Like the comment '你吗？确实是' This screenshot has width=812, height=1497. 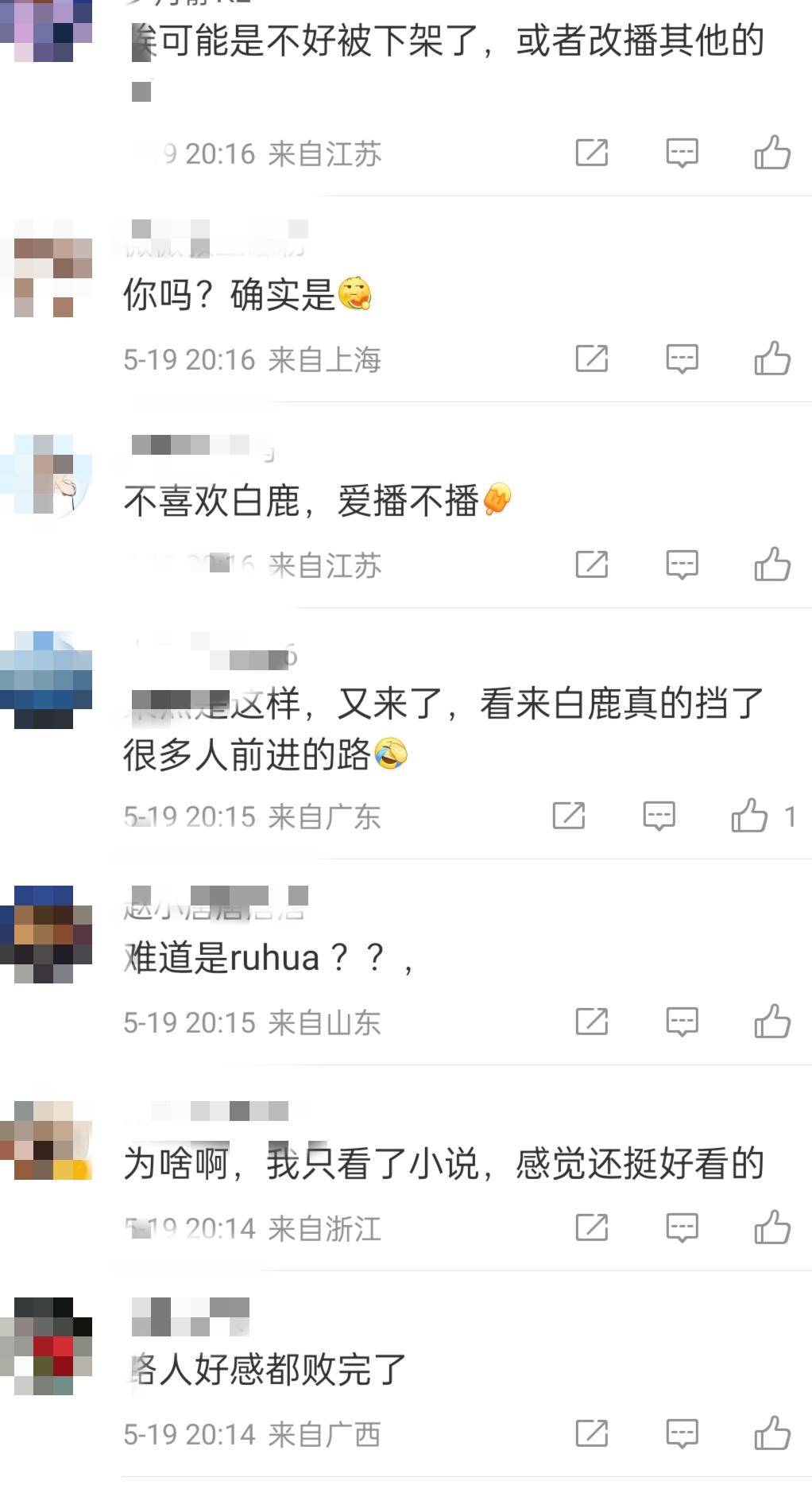(771, 359)
